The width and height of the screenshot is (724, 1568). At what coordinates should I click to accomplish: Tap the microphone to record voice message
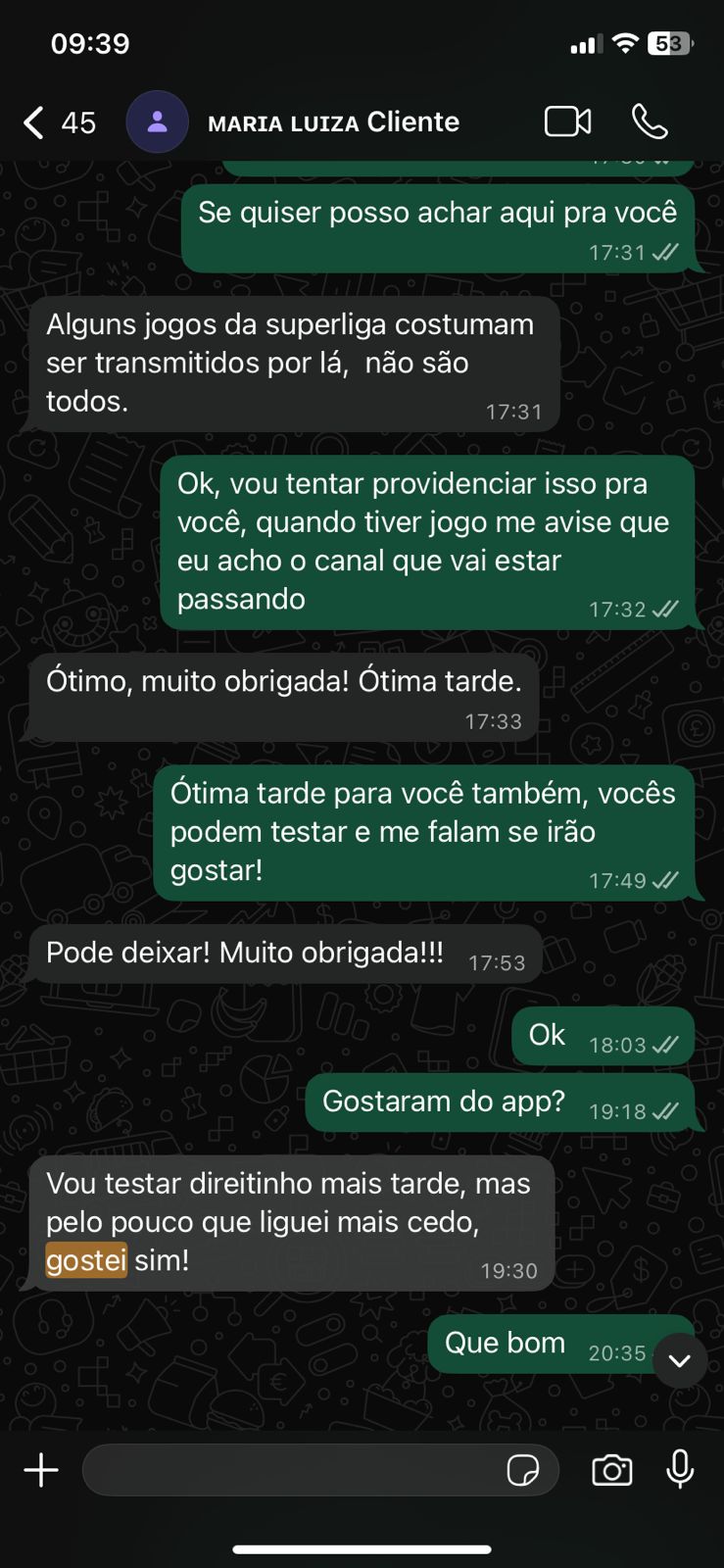point(680,1470)
